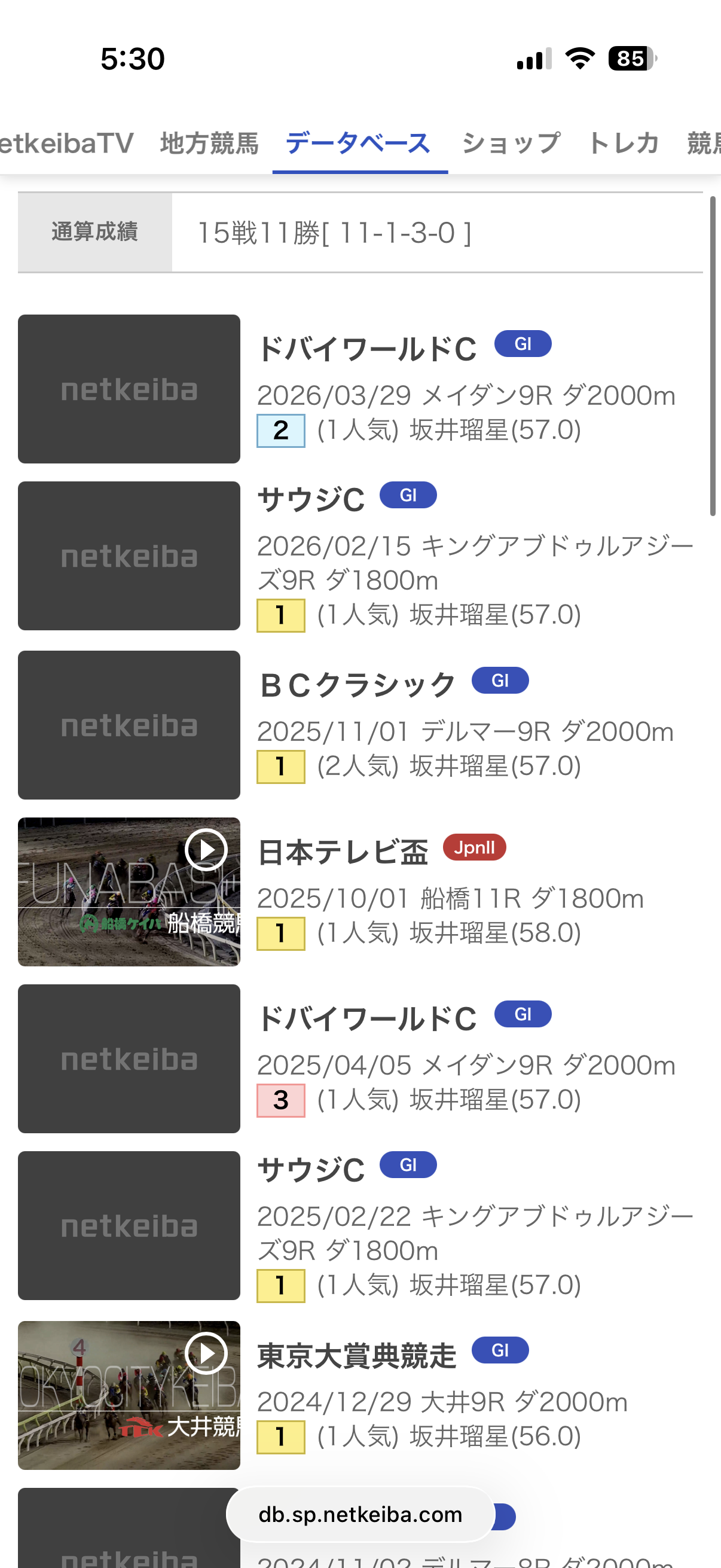Go to the トレカ tab

[x=624, y=144]
